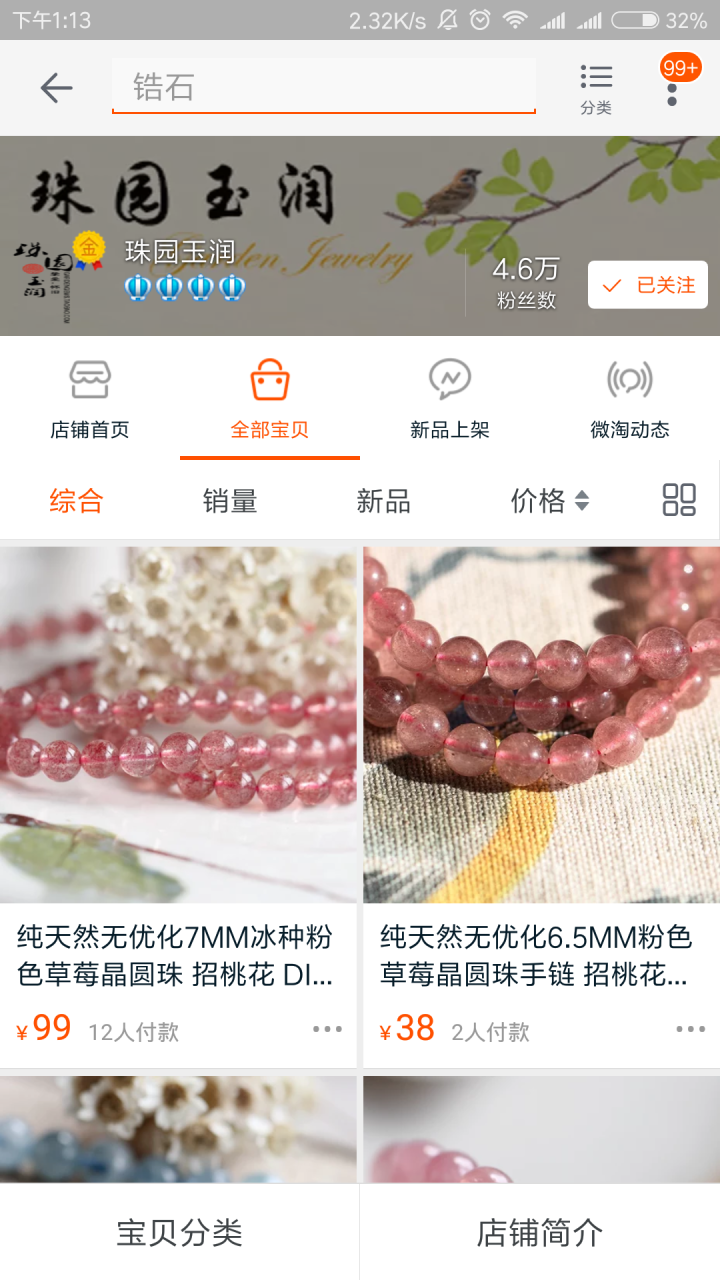720x1280 pixels.
Task: Go back with the arrow icon
Action: pyautogui.click(x=57, y=88)
